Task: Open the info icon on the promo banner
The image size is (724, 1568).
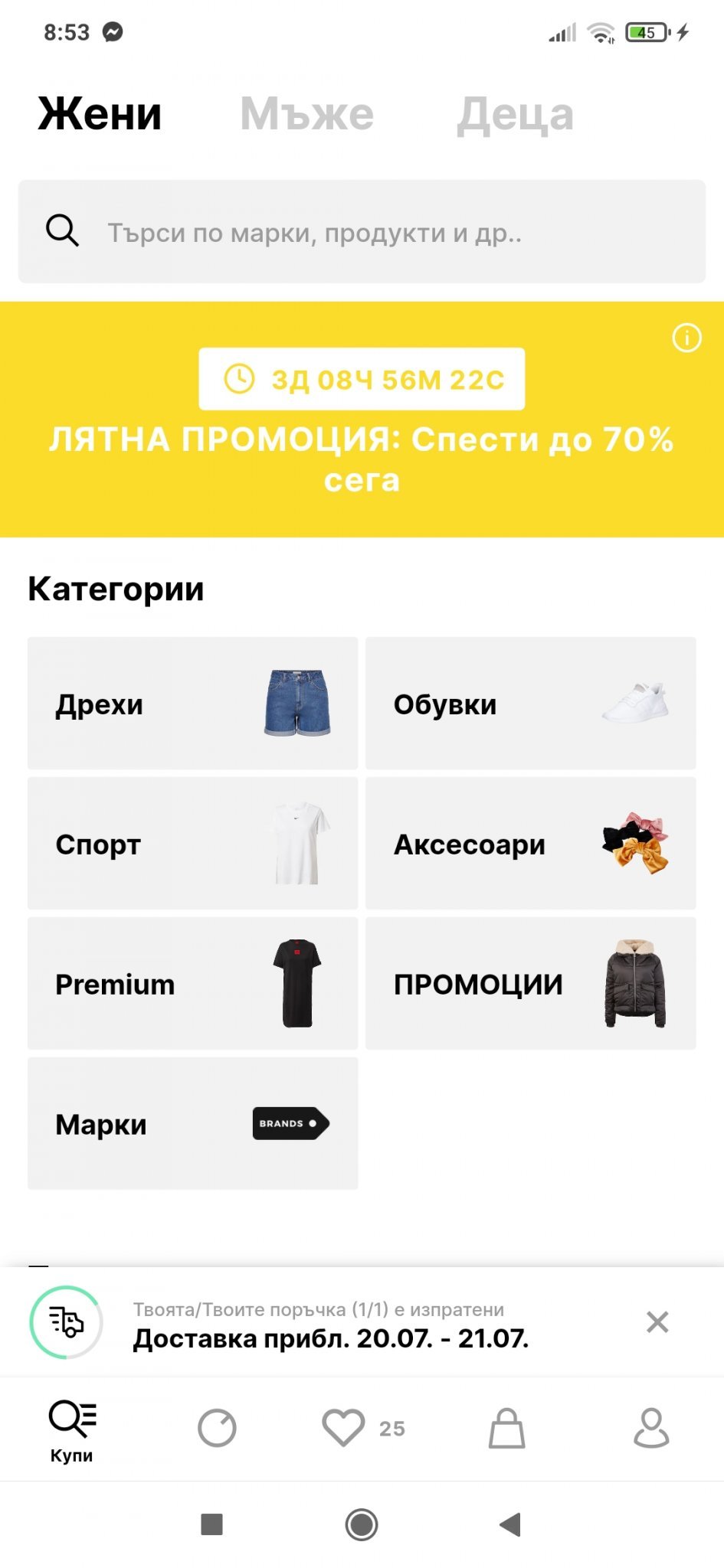Action: [x=686, y=338]
